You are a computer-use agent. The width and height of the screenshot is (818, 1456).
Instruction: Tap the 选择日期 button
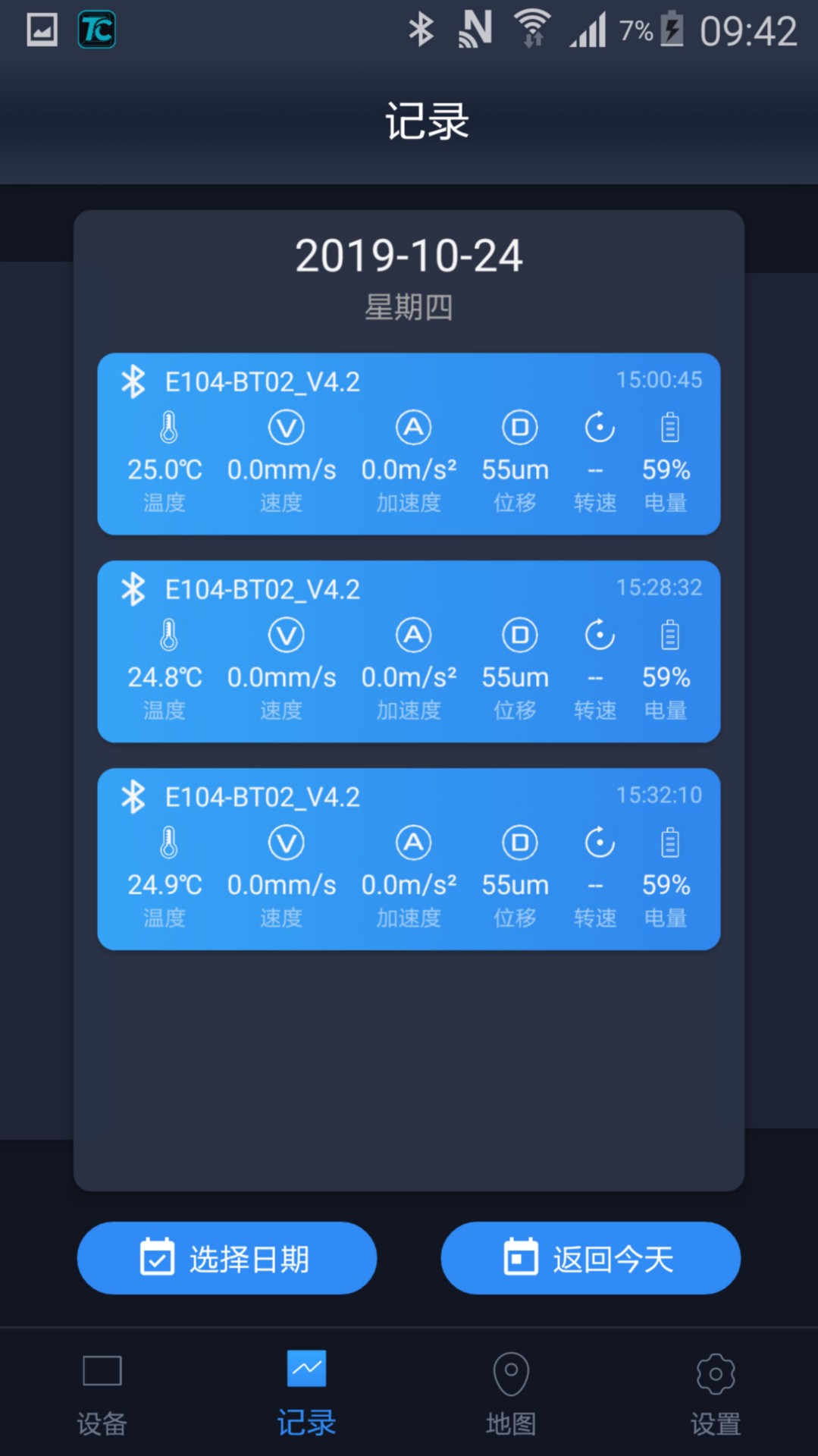coord(227,1258)
